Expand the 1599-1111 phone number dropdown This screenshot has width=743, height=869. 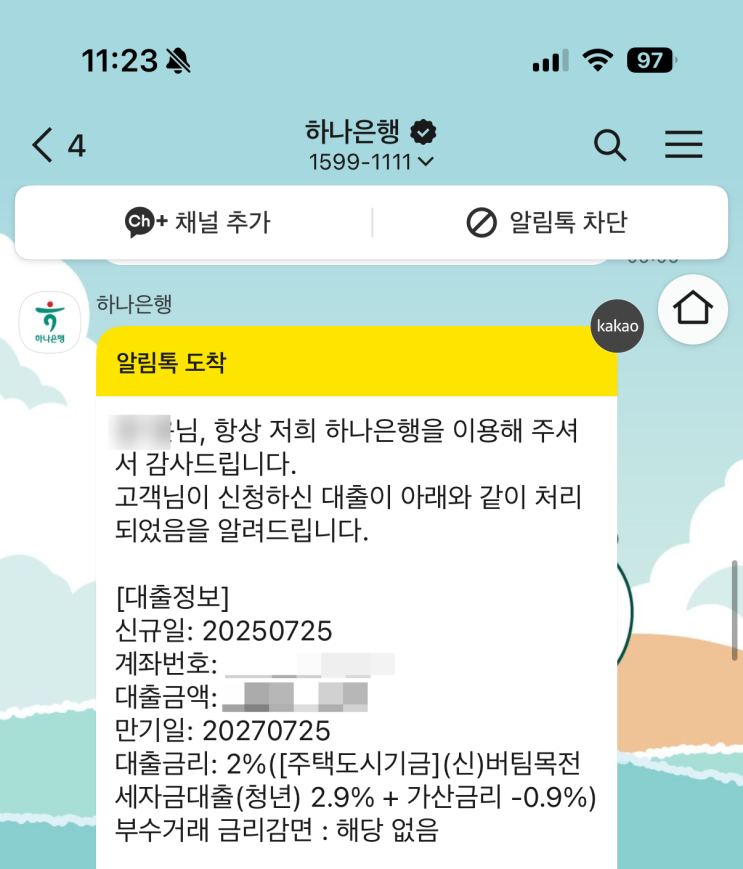coord(371,160)
